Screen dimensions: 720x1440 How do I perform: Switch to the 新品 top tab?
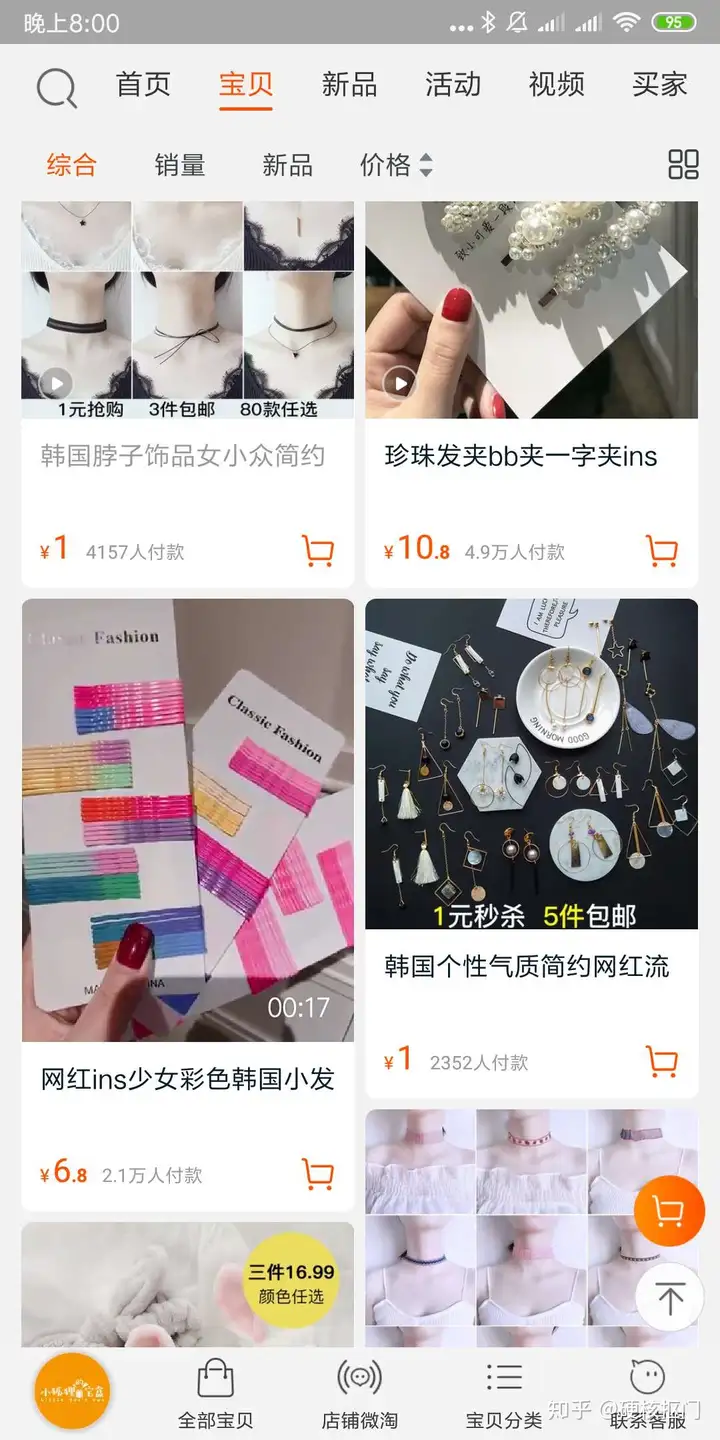[349, 85]
